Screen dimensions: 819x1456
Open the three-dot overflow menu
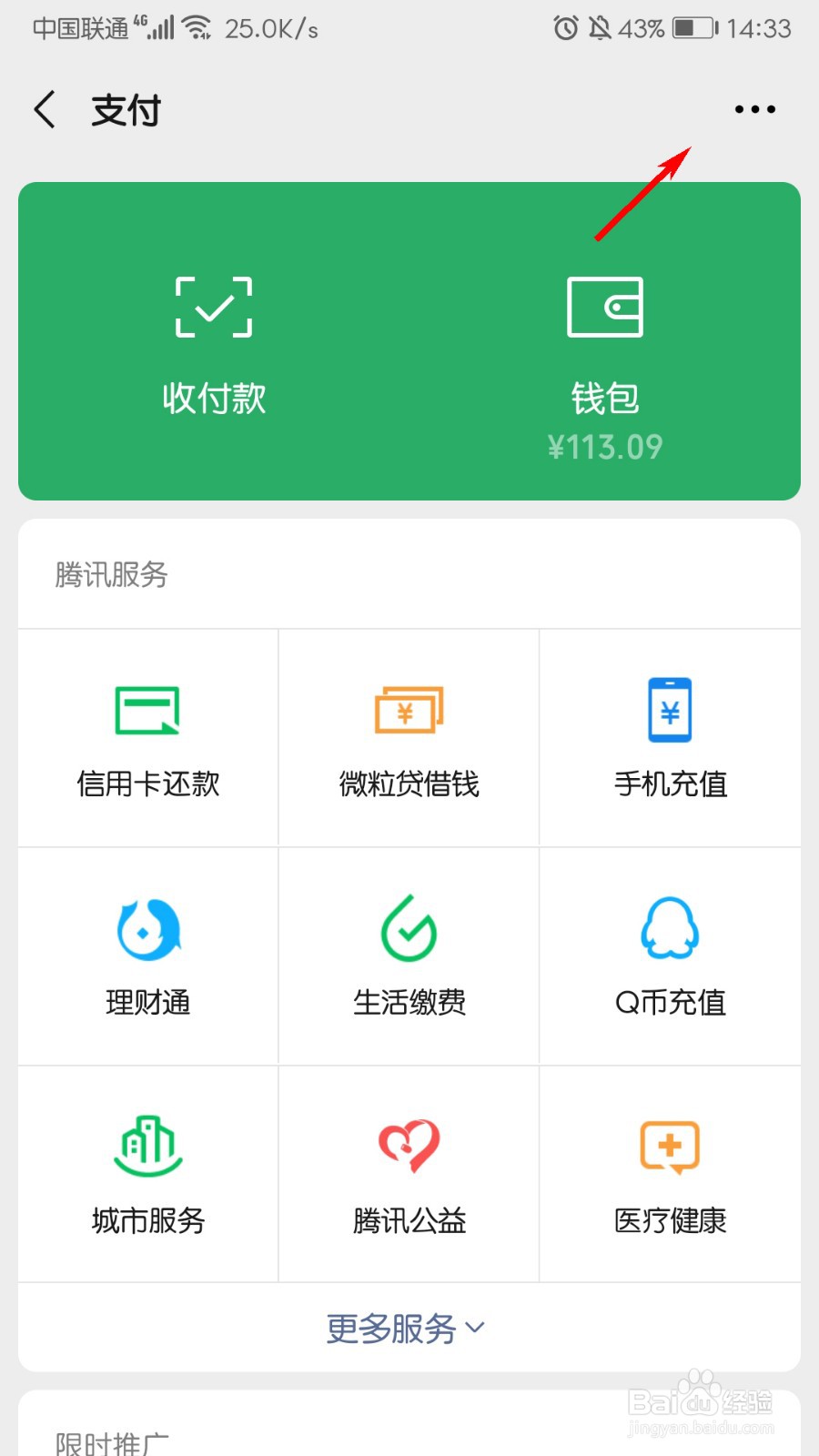(753, 109)
